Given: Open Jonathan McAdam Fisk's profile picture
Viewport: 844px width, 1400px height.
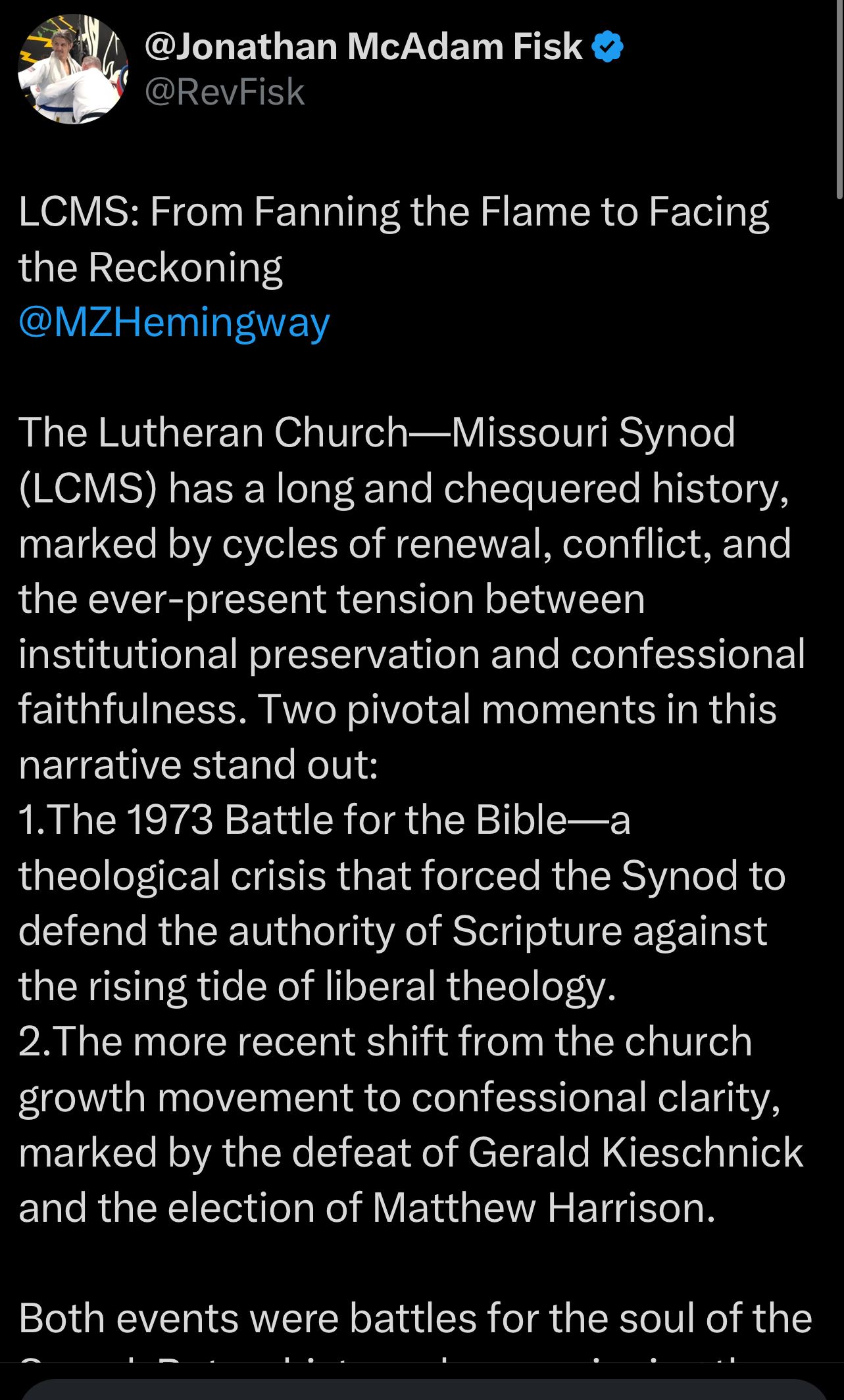Looking at the screenshot, I should coord(73,69).
